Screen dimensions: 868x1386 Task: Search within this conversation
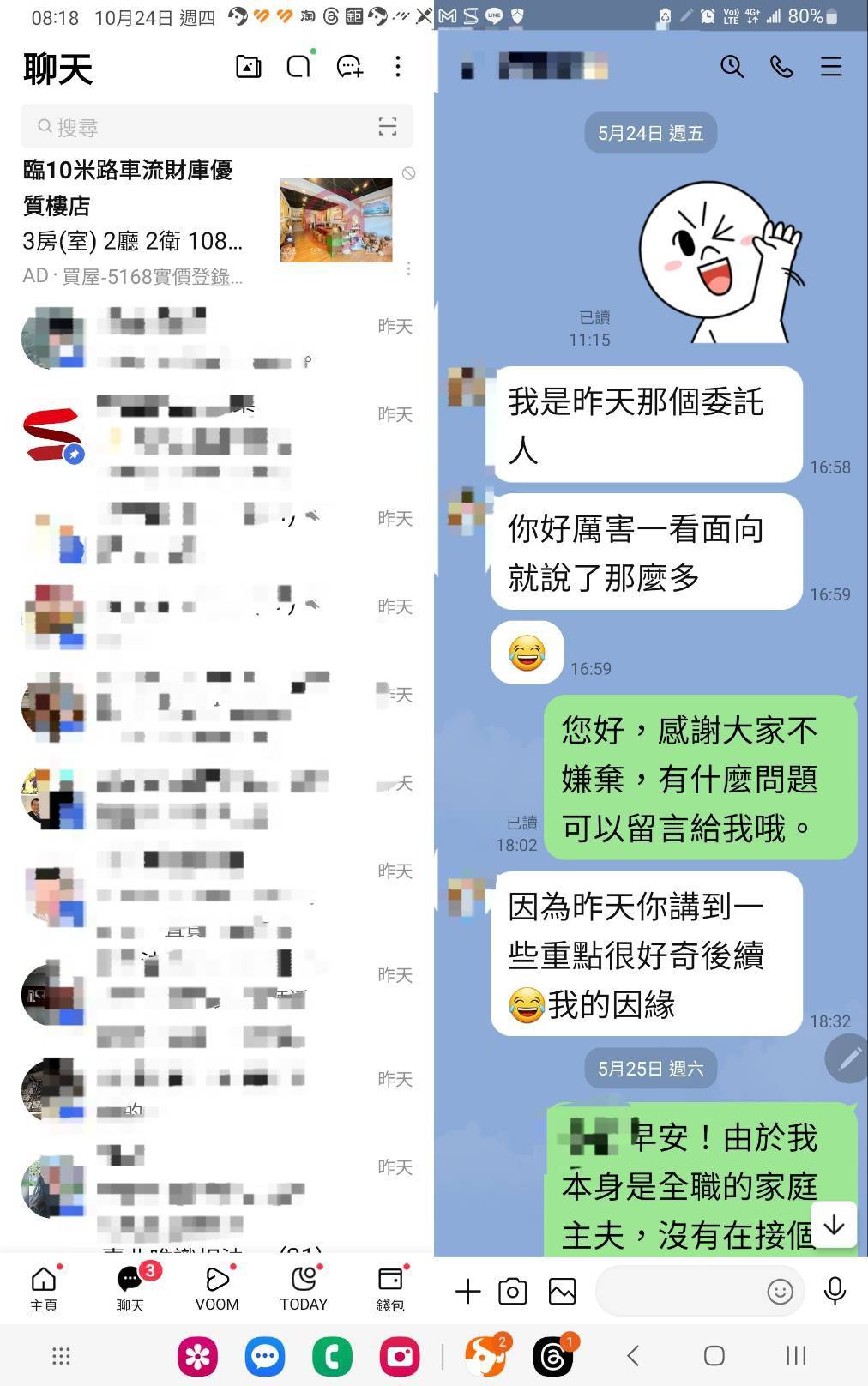[732, 67]
